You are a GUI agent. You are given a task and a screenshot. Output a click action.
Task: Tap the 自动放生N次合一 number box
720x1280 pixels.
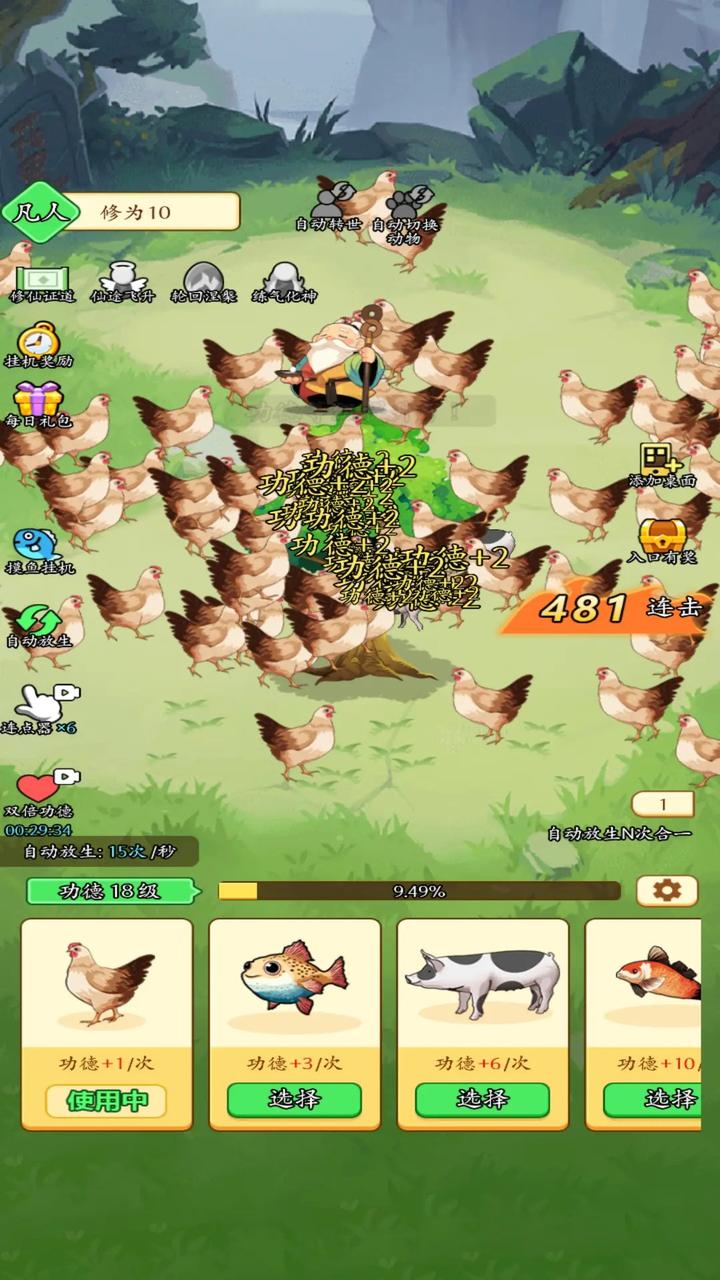(x=662, y=805)
